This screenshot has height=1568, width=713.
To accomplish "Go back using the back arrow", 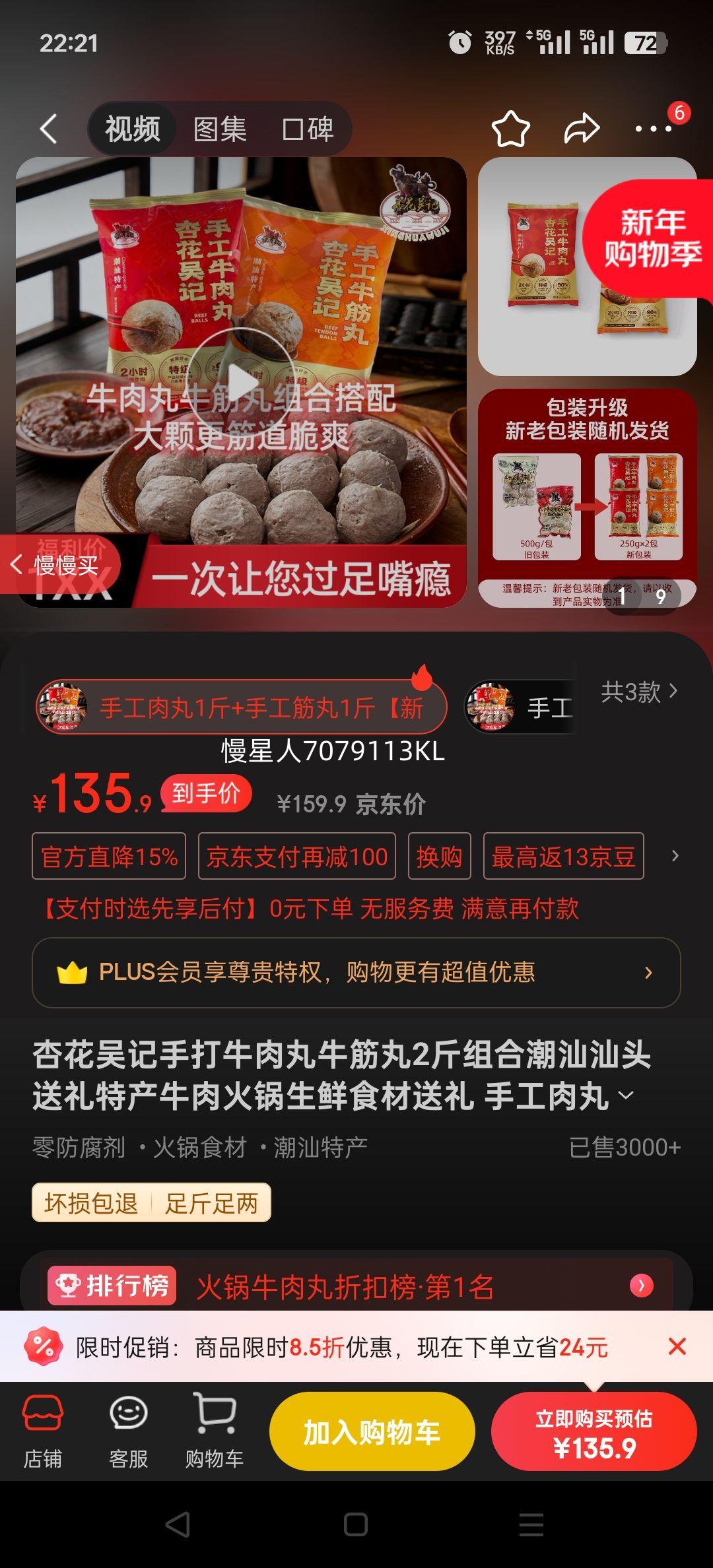I will pyautogui.click(x=46, y=128).
